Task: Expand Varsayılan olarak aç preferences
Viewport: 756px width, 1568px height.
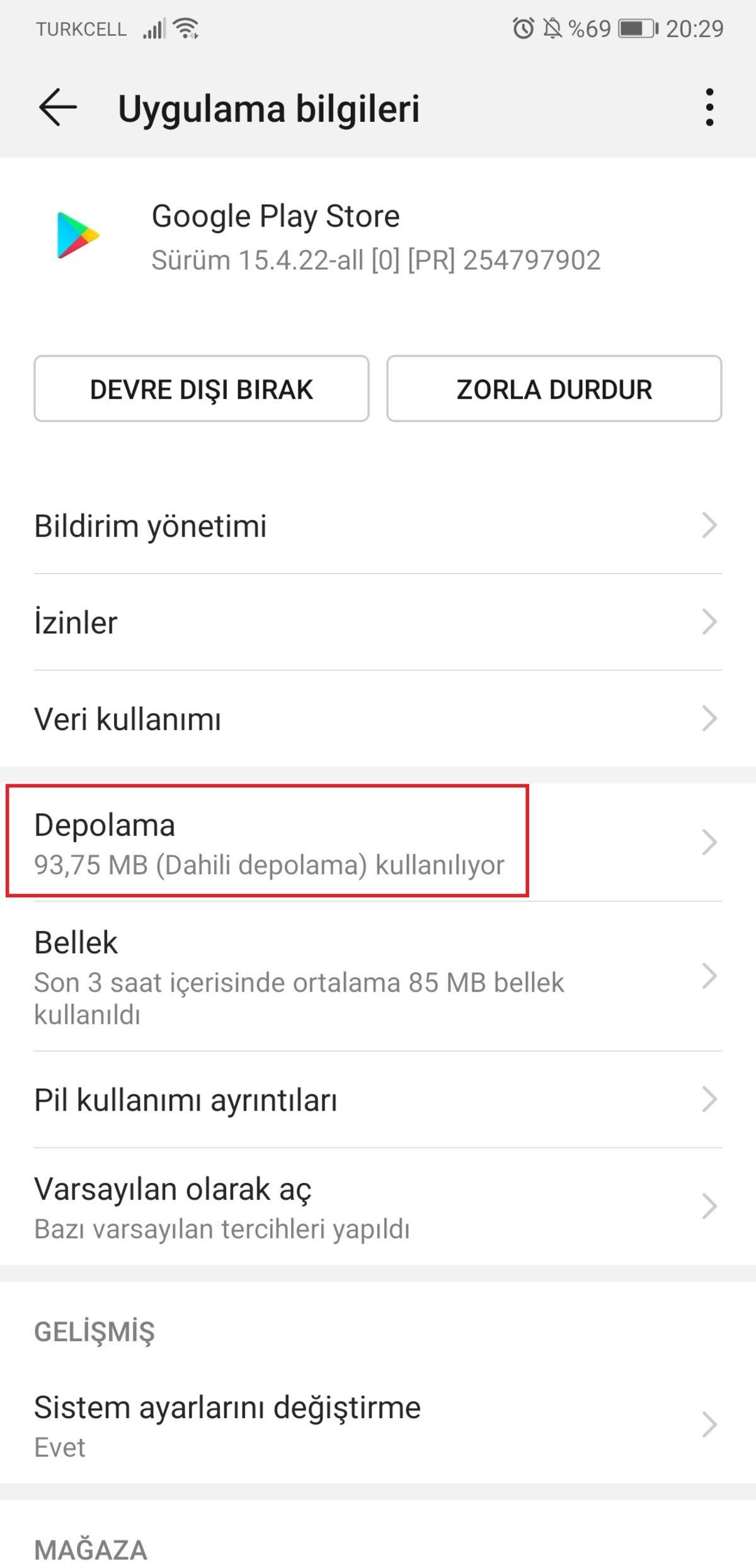Action: coord(378,1206)
